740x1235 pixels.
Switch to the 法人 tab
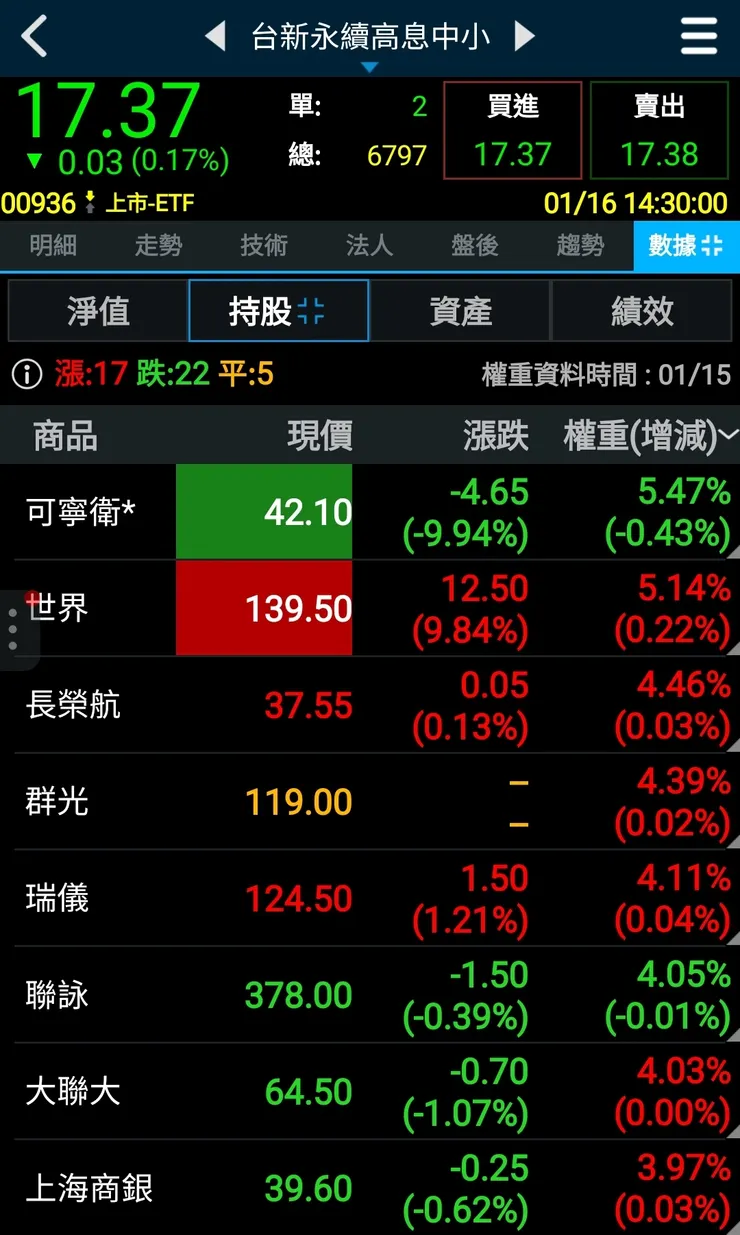point(369,246)
